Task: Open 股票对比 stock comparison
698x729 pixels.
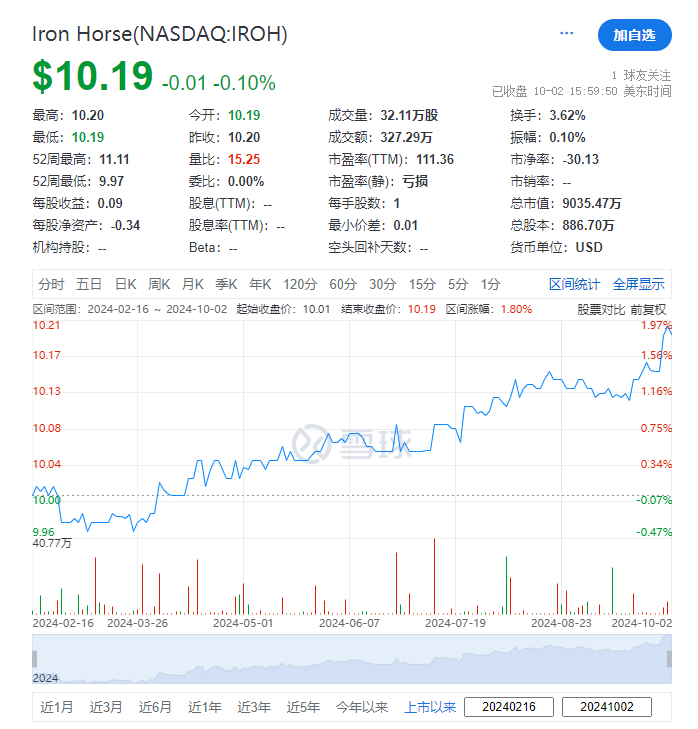Action: pos(601,309)
